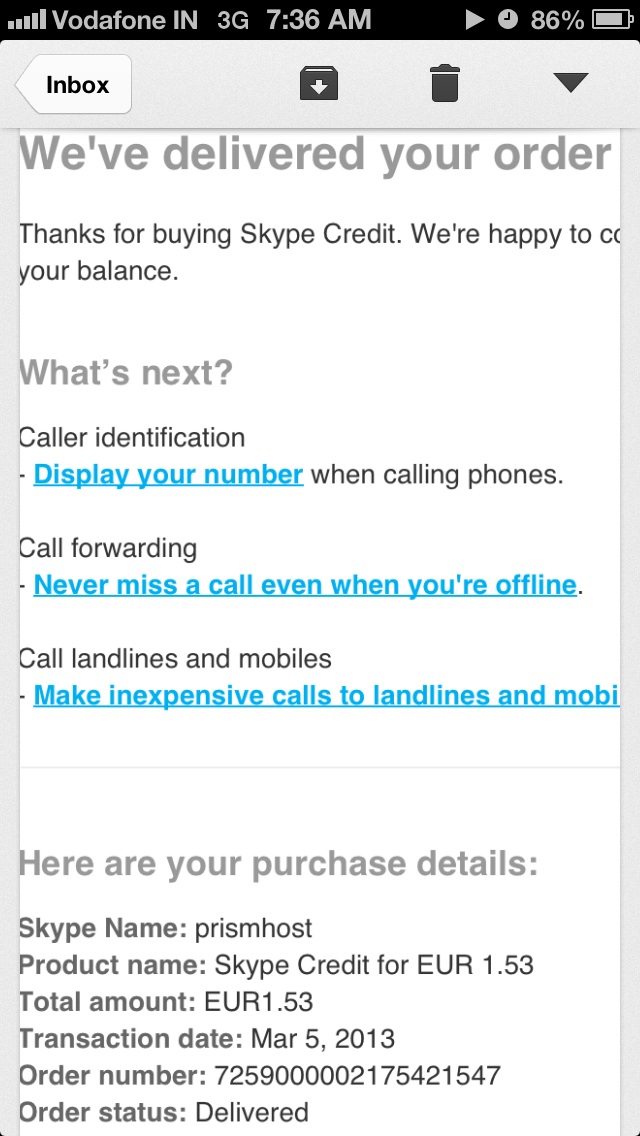Open the 'Make inexpensive calls to landlines' link

pyautogui.click(x=326, y=695)
